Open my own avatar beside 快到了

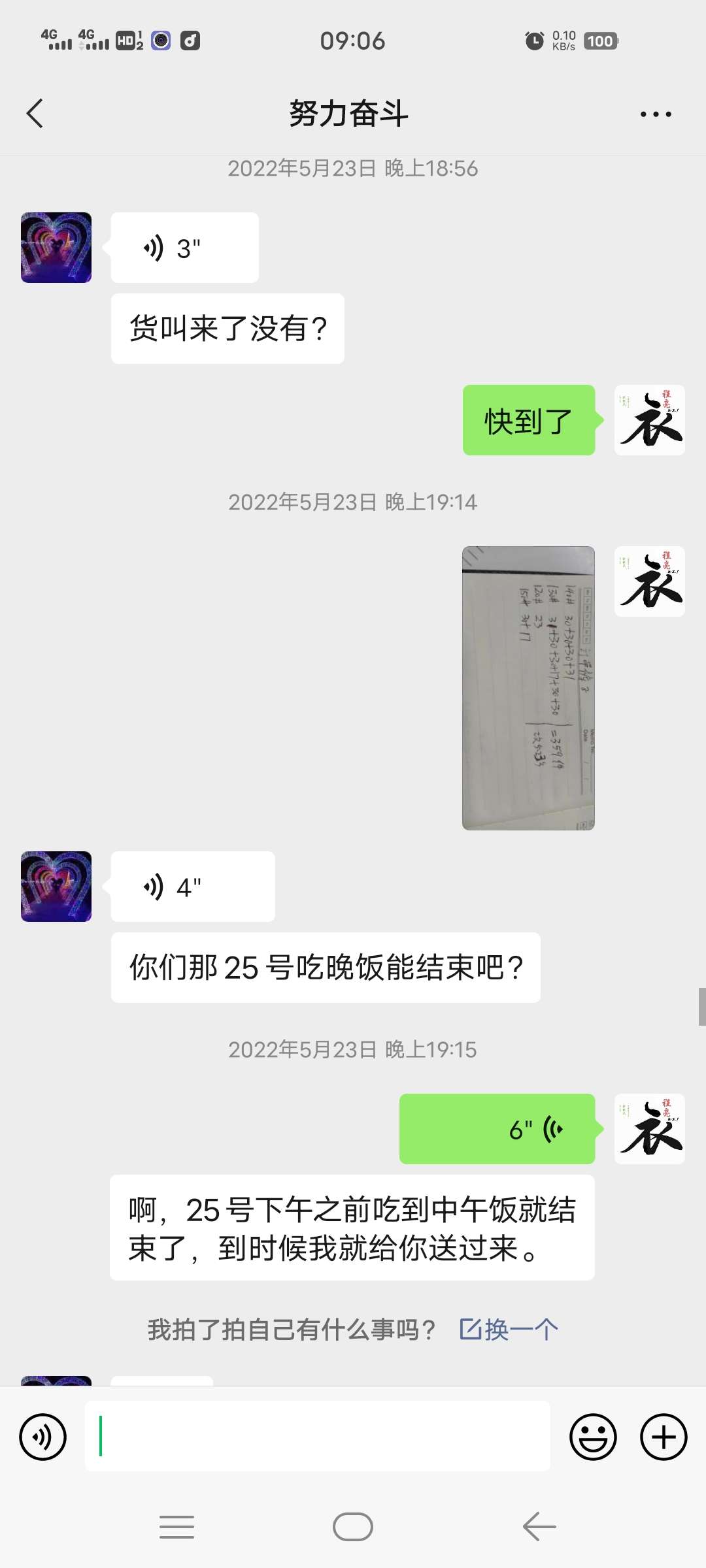[649, 420]
